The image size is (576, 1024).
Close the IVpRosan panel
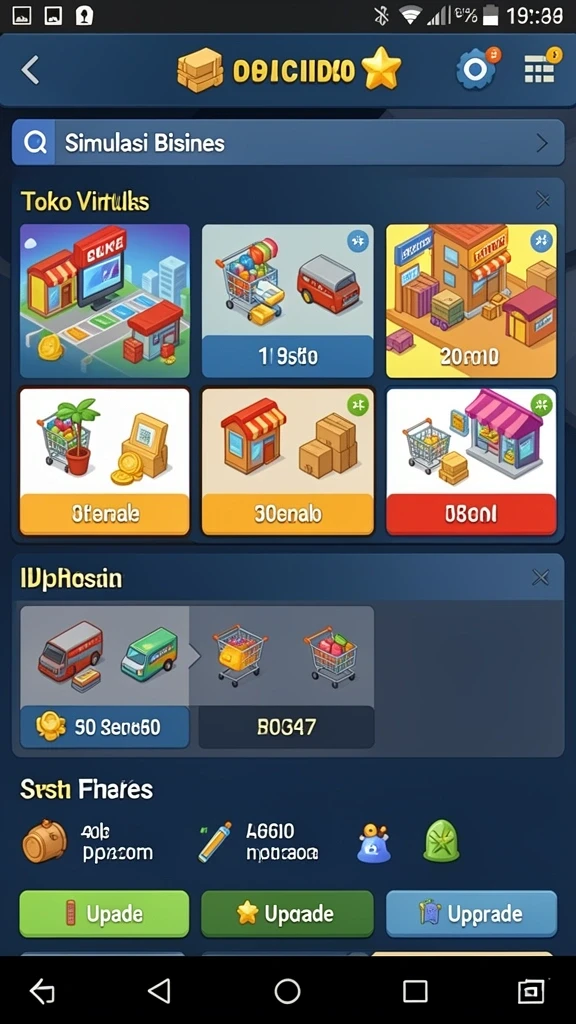[541, 577]
